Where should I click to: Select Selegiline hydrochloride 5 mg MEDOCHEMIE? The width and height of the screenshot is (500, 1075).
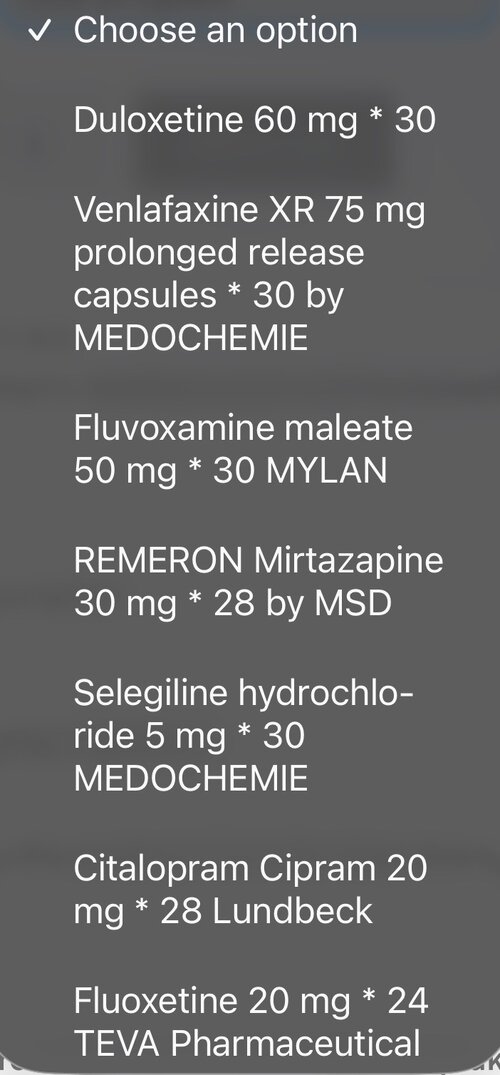[x=250, y=736]
